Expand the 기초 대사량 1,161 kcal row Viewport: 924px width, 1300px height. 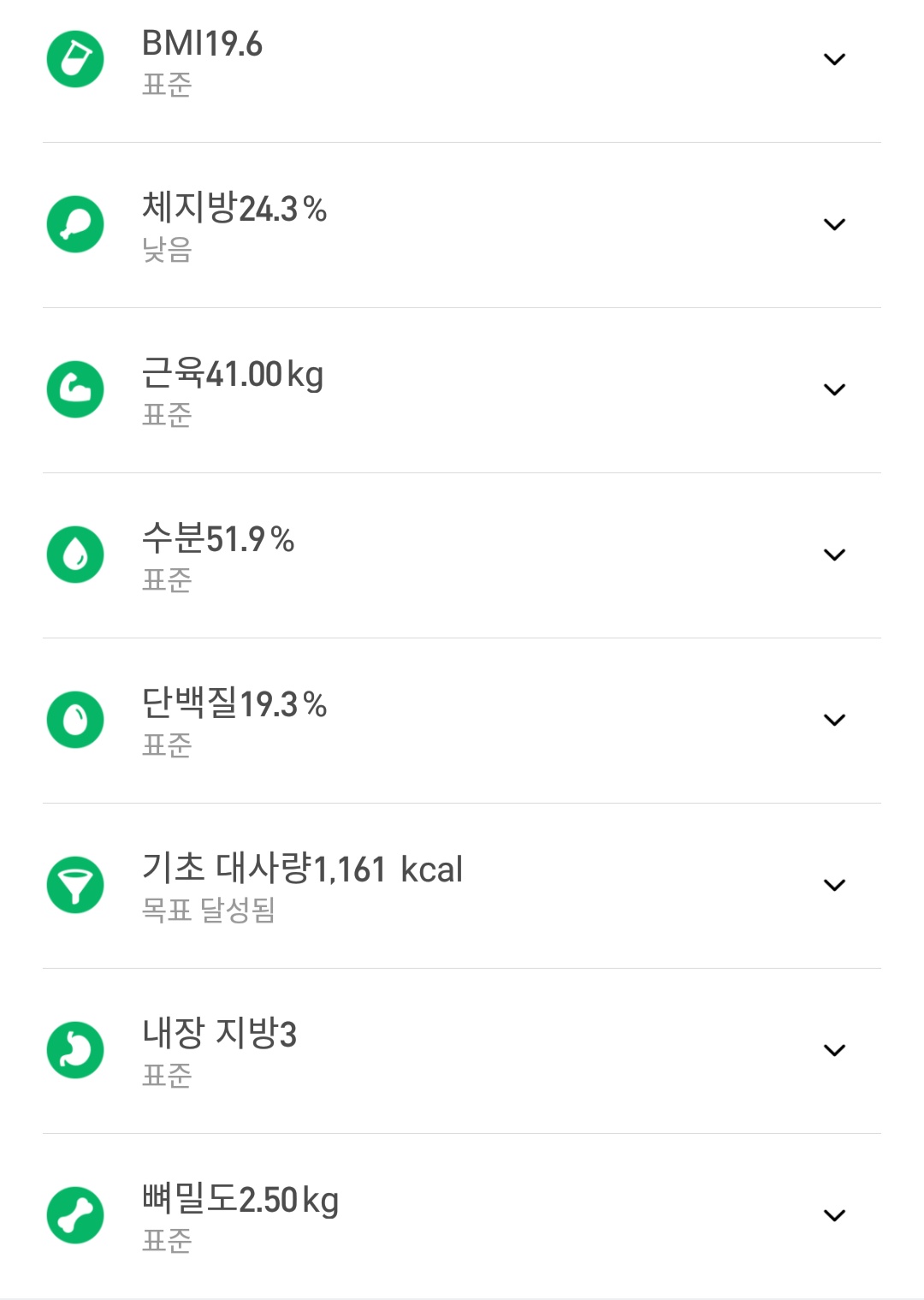pos(834,886)
